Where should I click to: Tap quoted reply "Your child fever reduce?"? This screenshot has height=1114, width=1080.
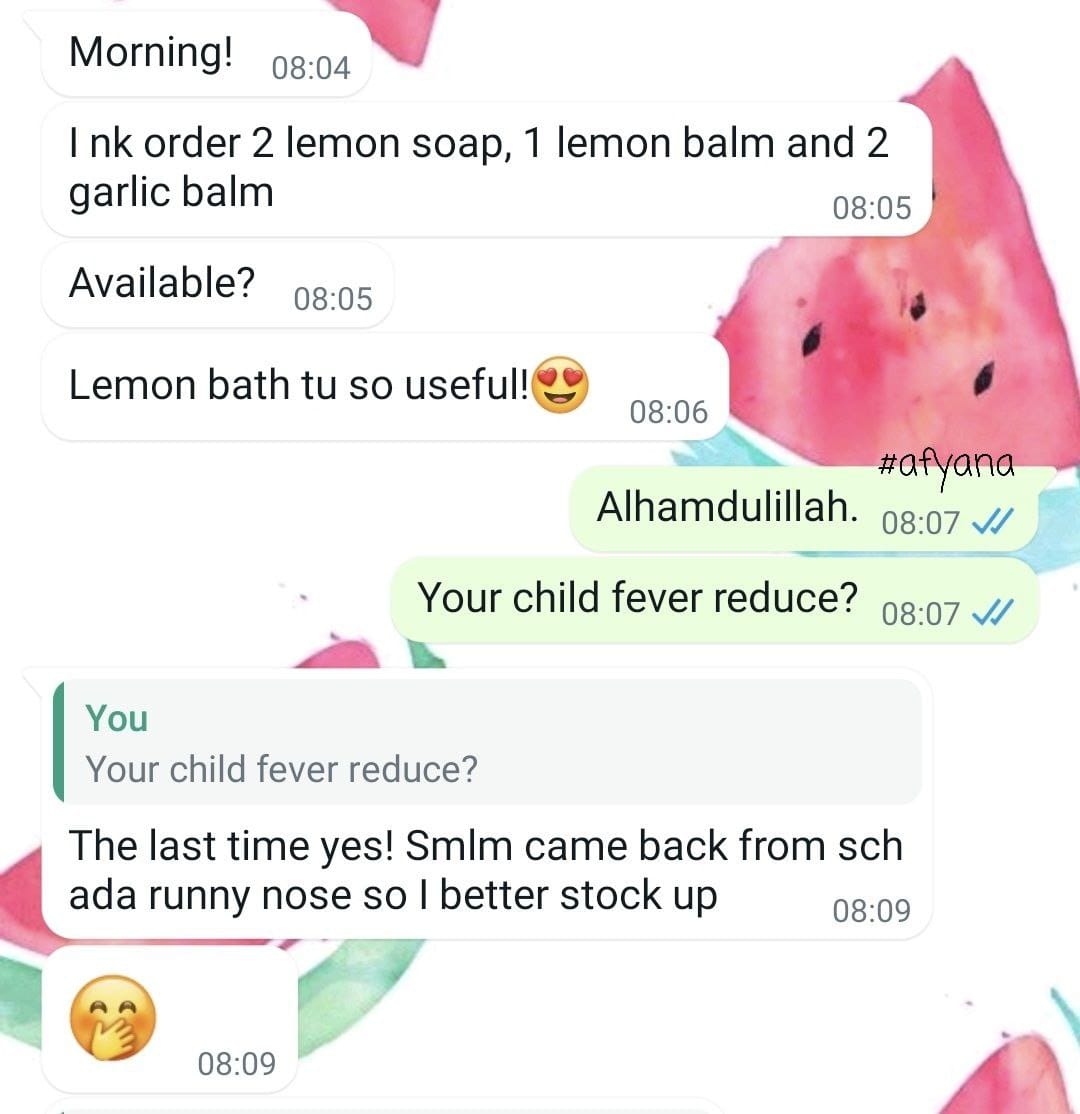click(487, 743)
